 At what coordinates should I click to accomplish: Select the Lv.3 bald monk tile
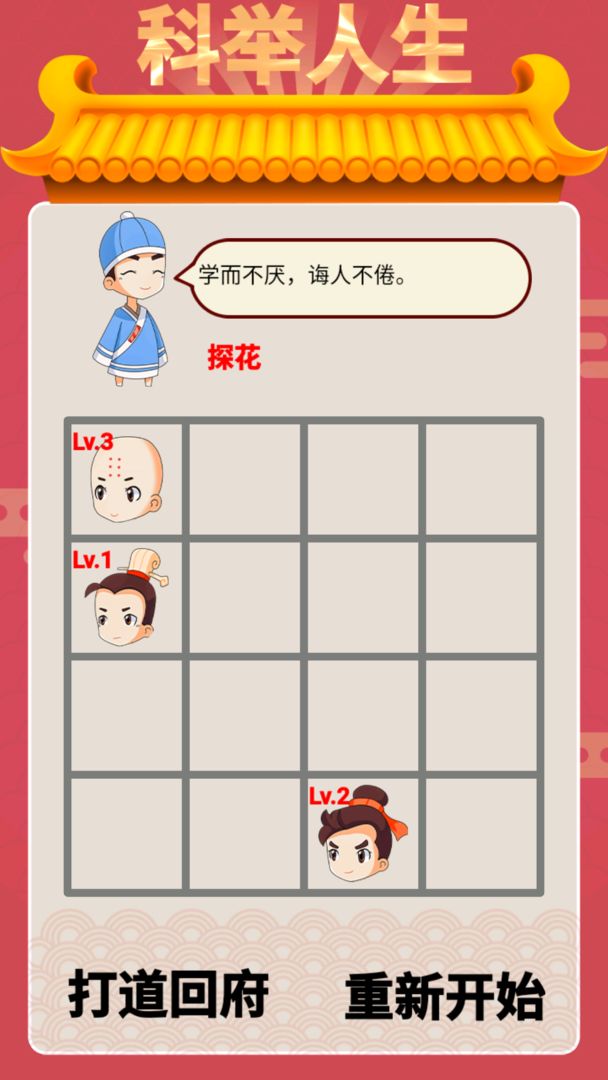click(x=126, y=479)
